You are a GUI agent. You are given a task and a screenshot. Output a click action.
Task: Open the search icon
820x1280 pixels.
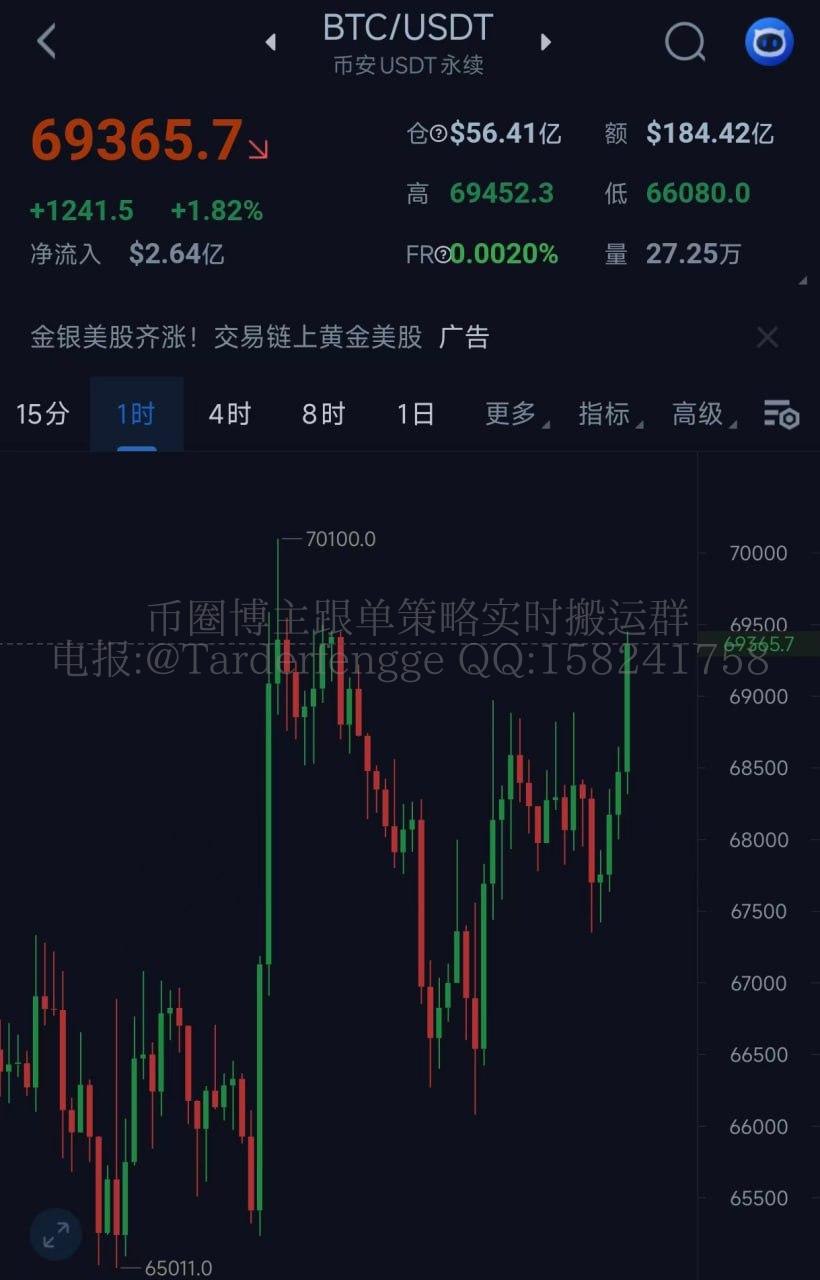(x=685, y=42)
